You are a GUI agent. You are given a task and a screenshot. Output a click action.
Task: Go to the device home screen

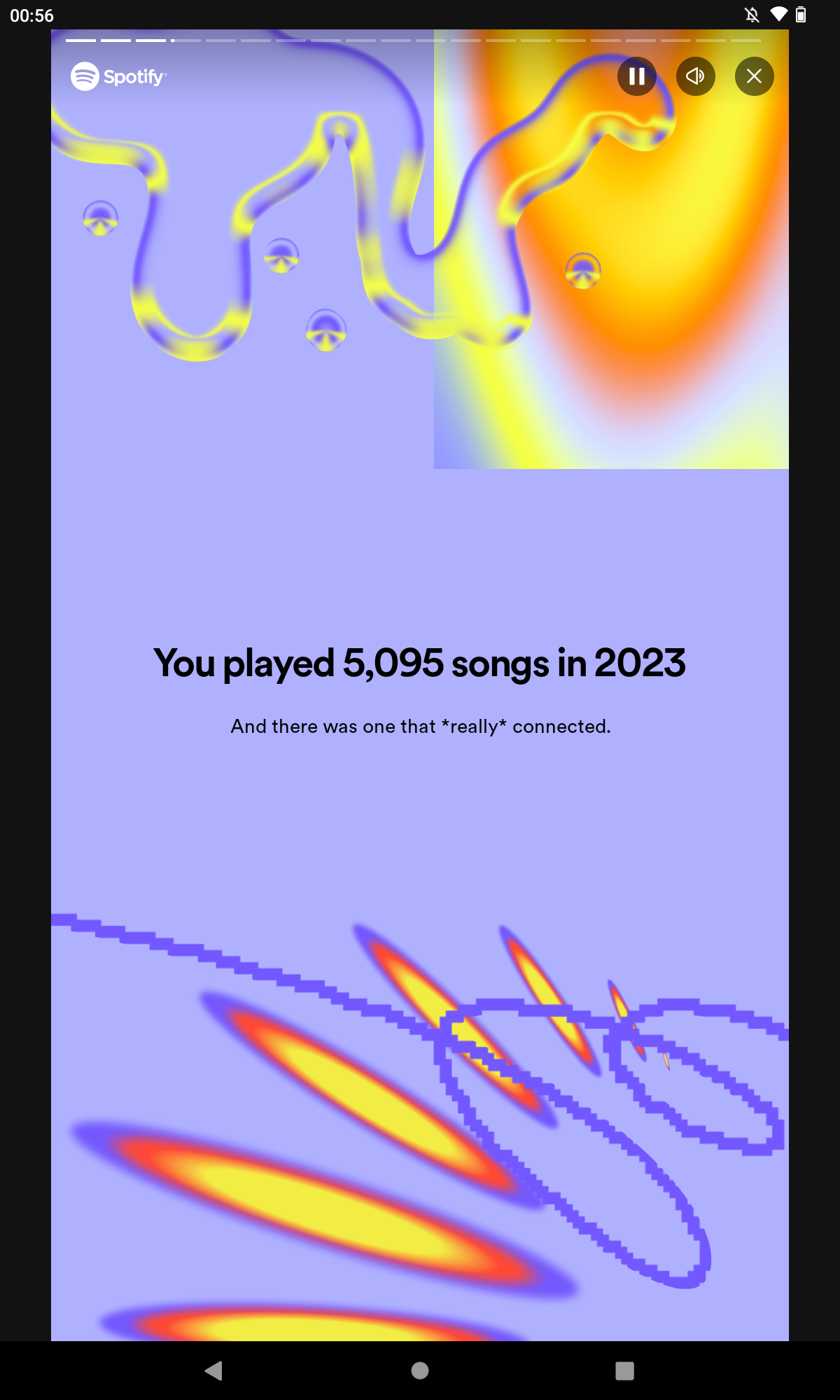tap(420, 1370)
